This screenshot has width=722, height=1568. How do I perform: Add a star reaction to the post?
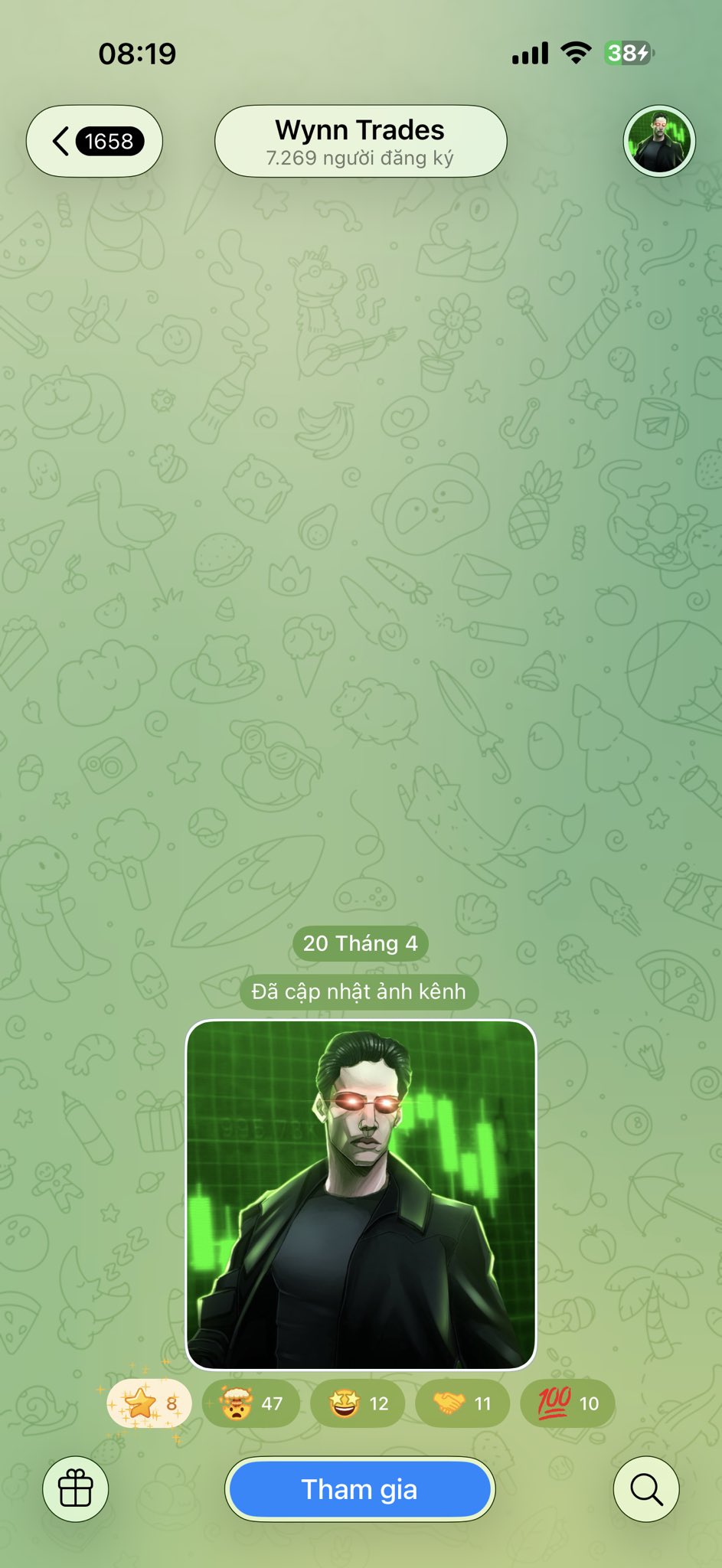click(149, 1403)
